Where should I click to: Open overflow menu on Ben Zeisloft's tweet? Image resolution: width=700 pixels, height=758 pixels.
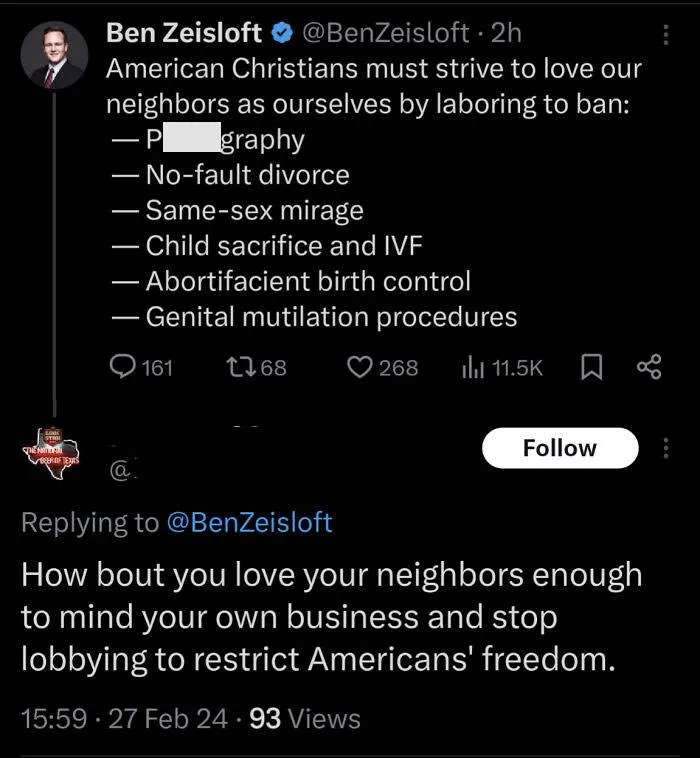pyautogui.click(x=666, y=34)
